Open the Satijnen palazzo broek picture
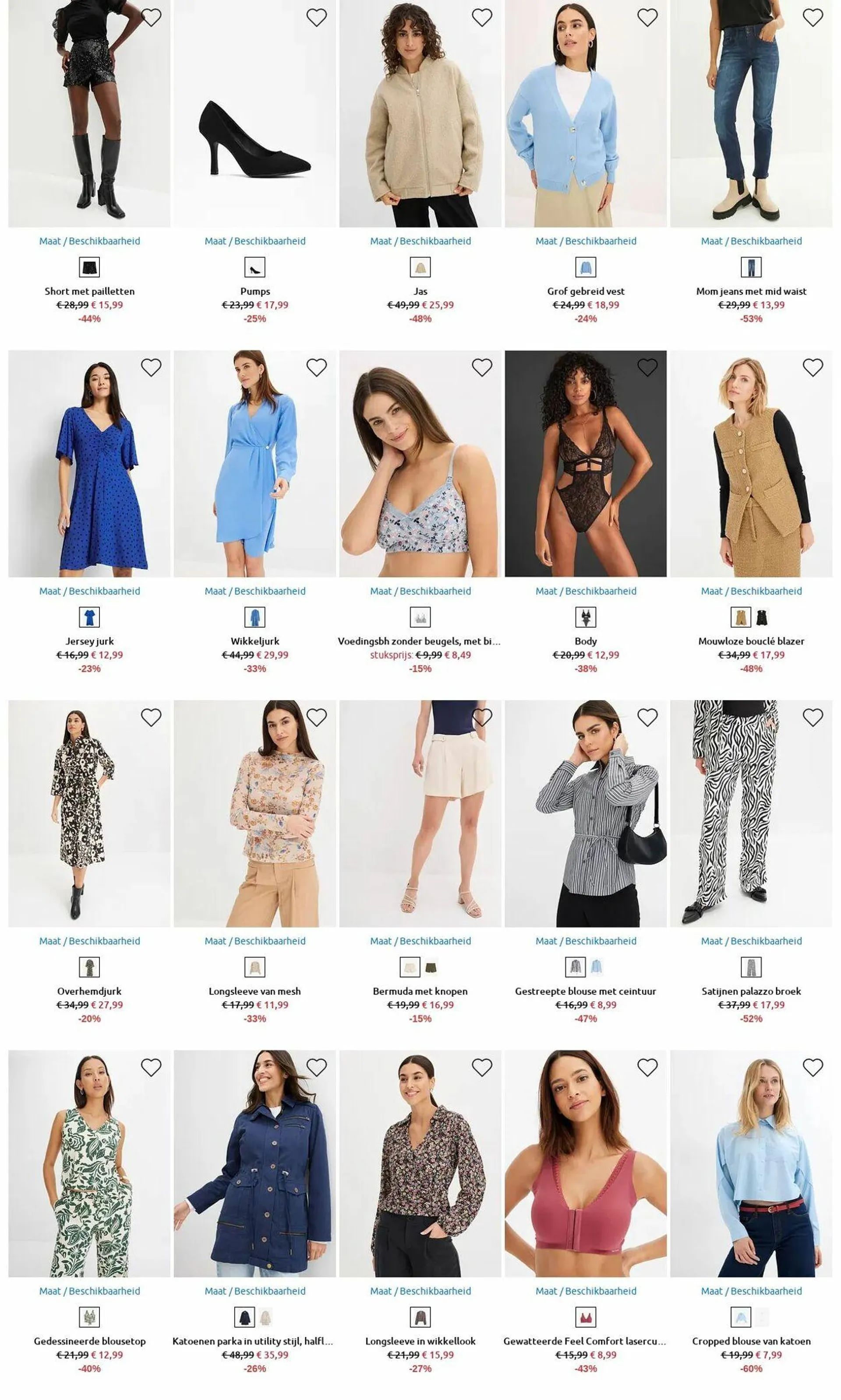 coord(751,813)
